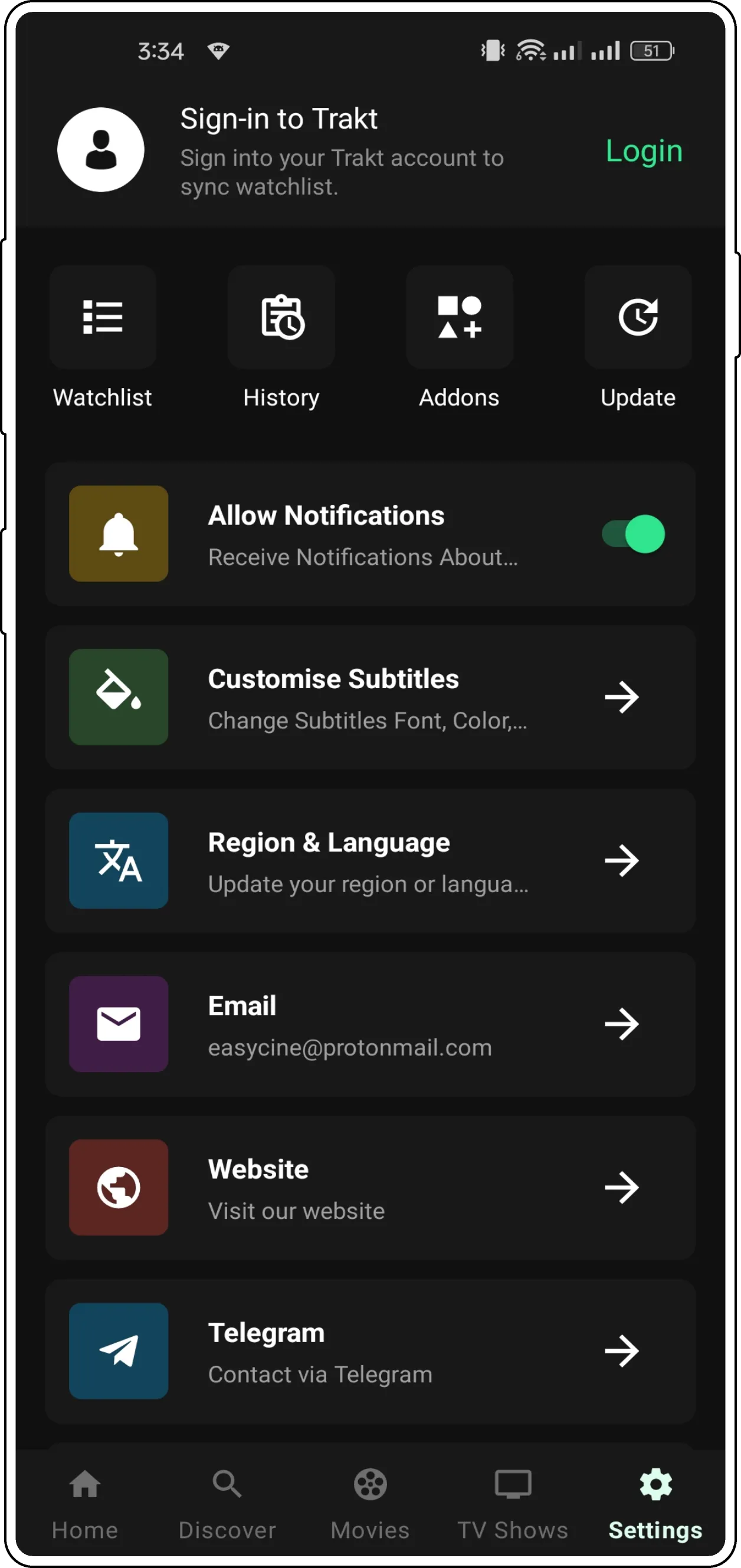Open the Email contact option
The height and width of the screenshot is (1568, 741).
[x=622, y=1023]
